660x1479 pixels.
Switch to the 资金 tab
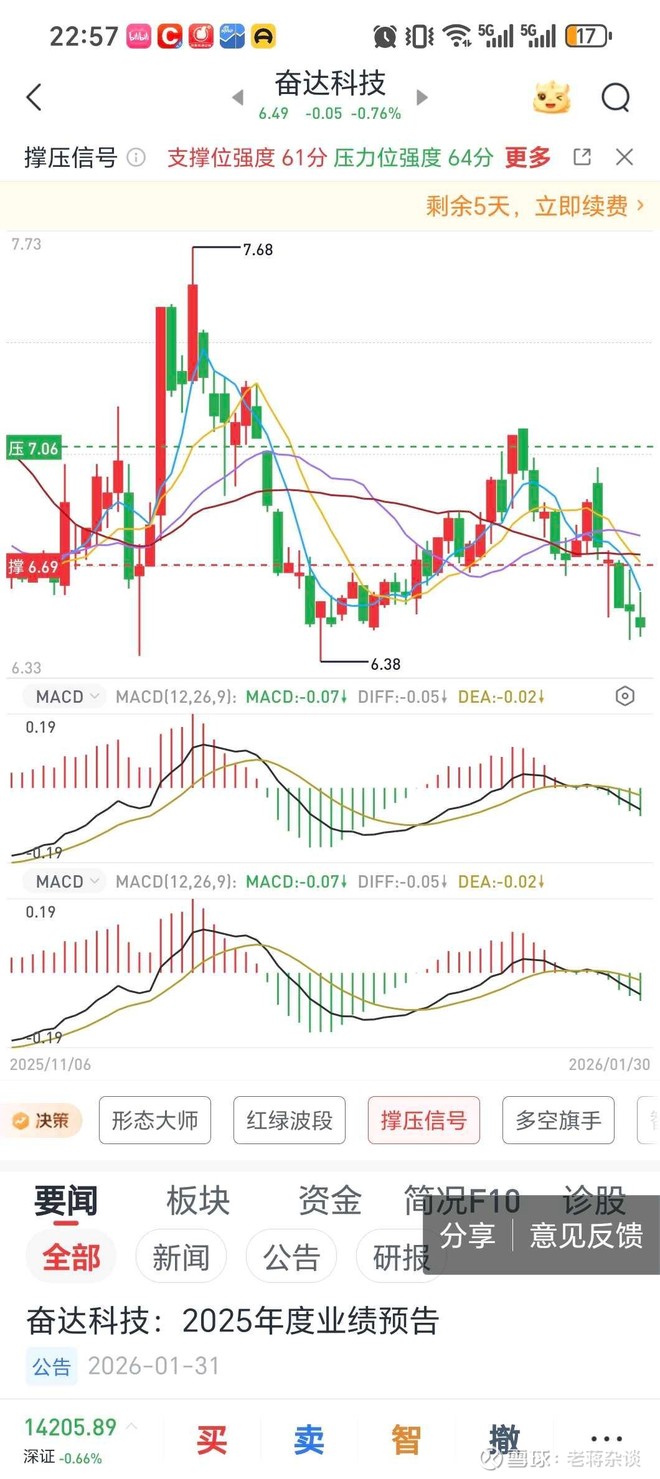[x=329, y=1200]
